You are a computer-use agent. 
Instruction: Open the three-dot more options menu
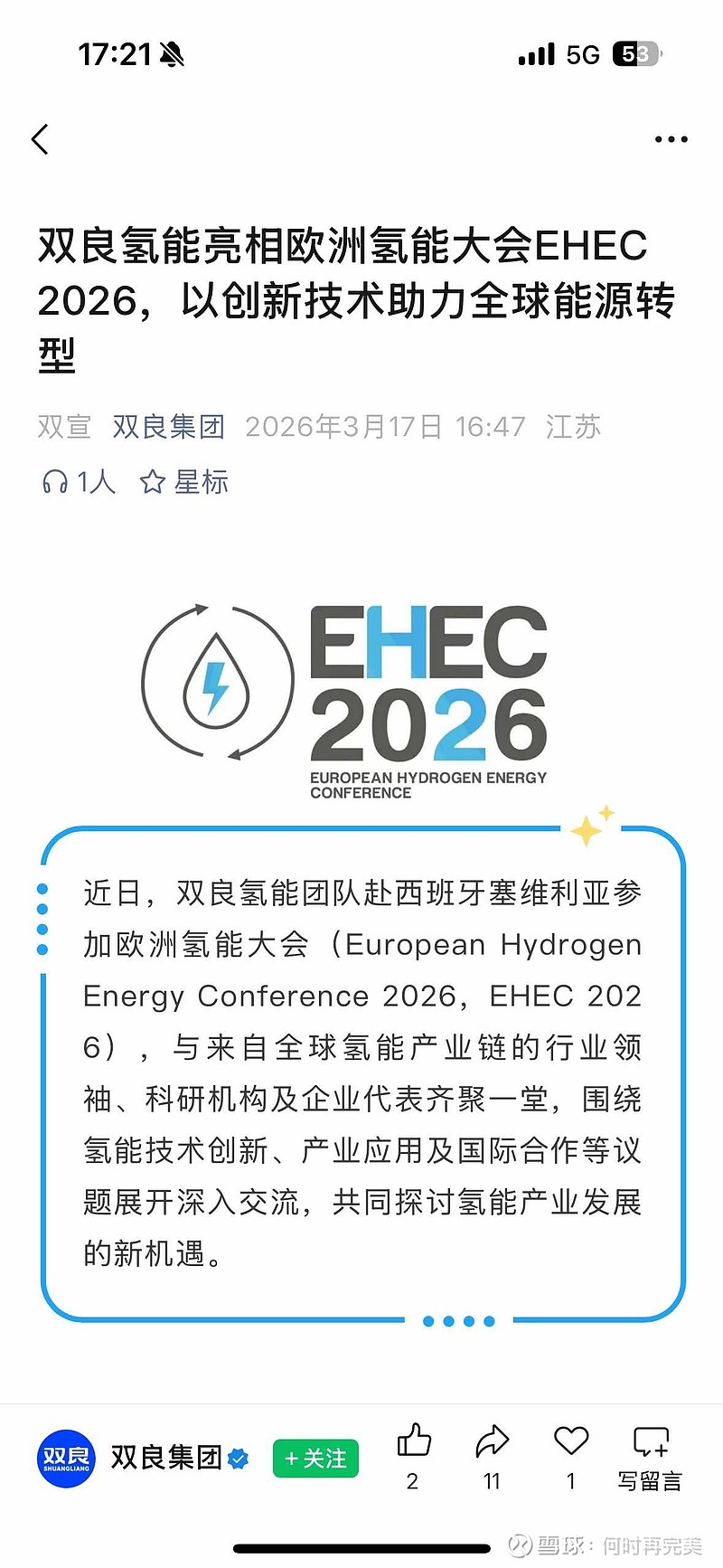(x=671, y=138)
